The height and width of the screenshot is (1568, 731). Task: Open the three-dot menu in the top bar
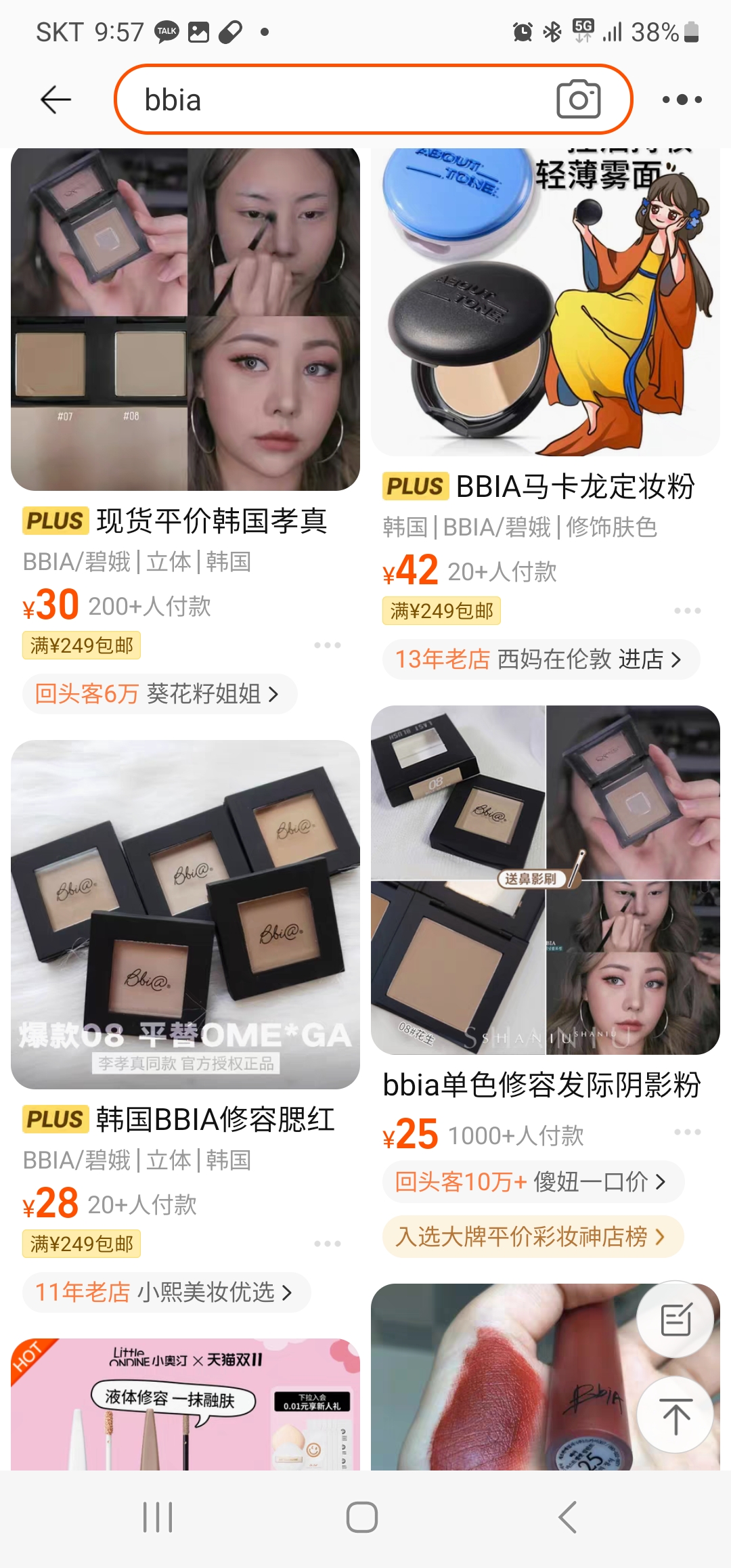682,100
